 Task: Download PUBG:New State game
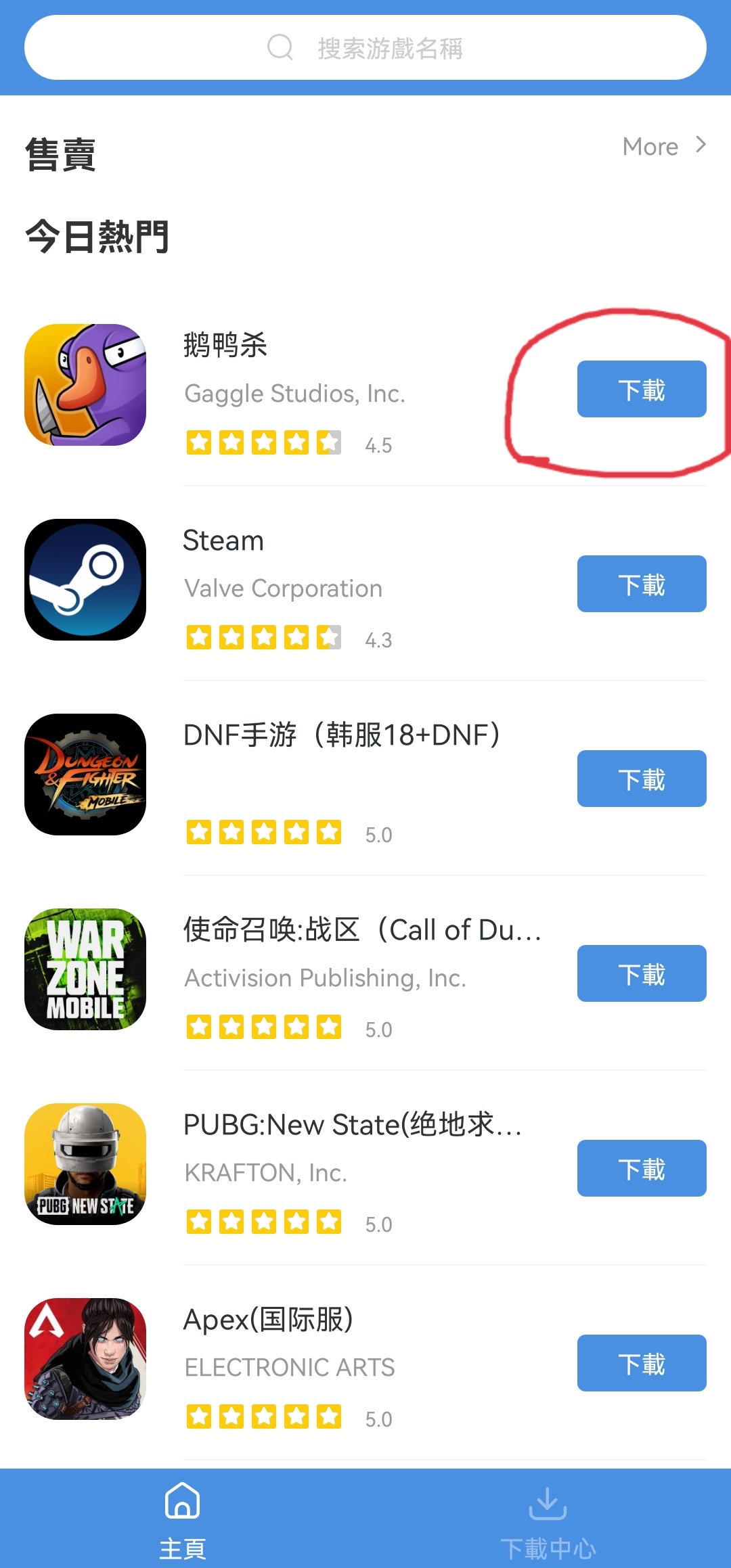(641, 1168)
